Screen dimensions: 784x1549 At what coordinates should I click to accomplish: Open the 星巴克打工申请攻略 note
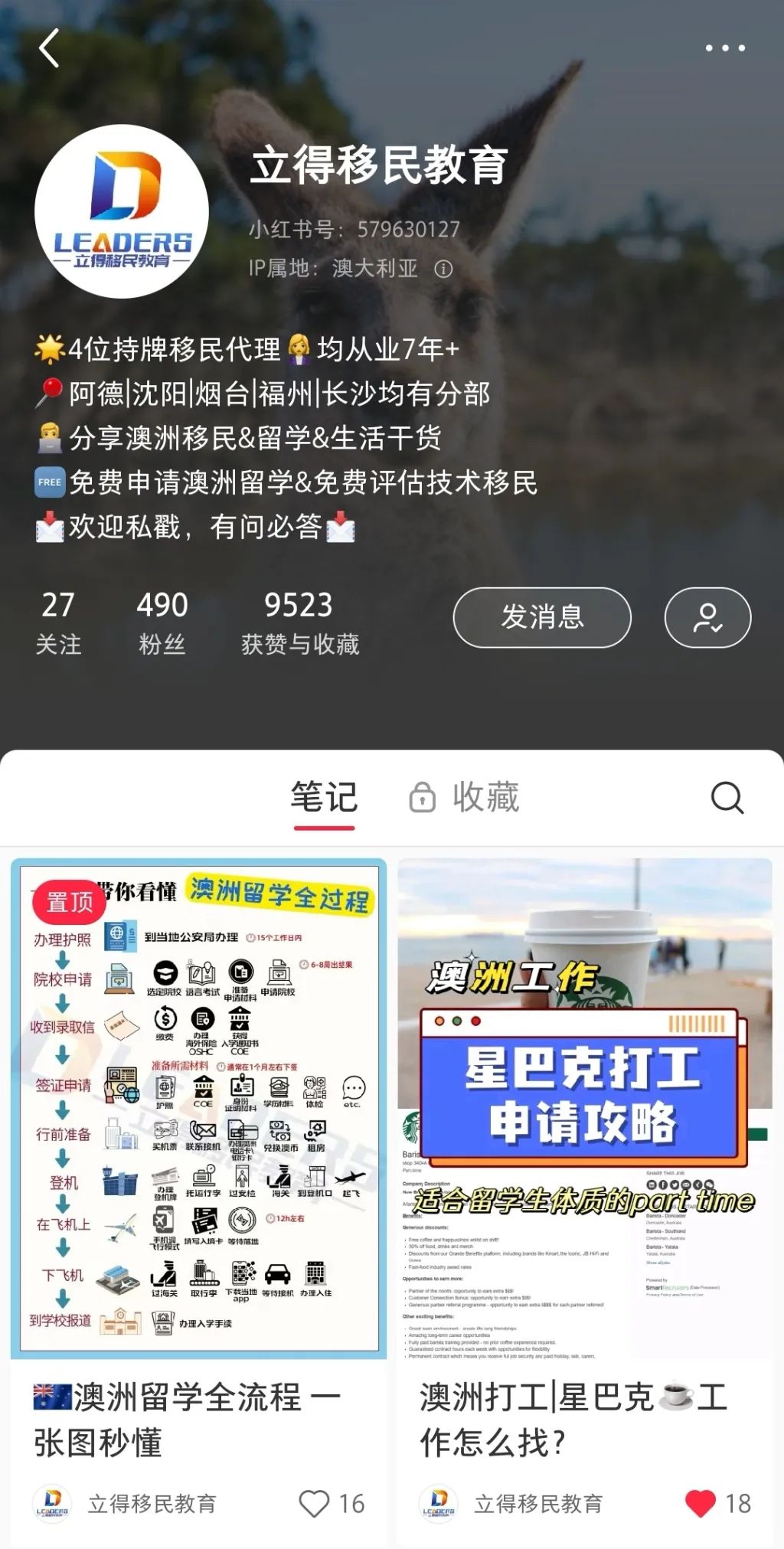tap(584, 1109)
